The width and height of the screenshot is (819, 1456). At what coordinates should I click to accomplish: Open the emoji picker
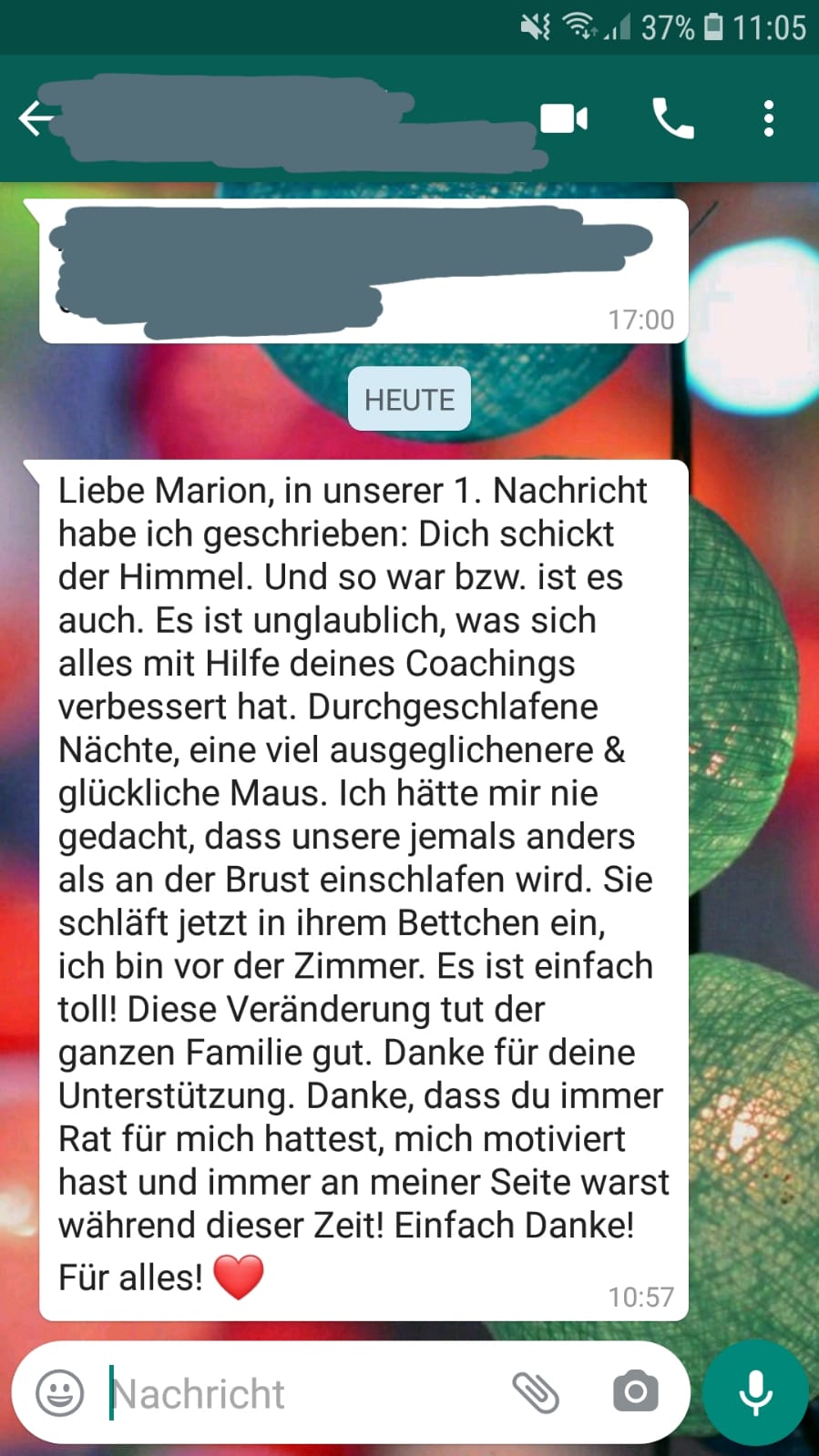pyautogui.click(x=59, y=1392)
